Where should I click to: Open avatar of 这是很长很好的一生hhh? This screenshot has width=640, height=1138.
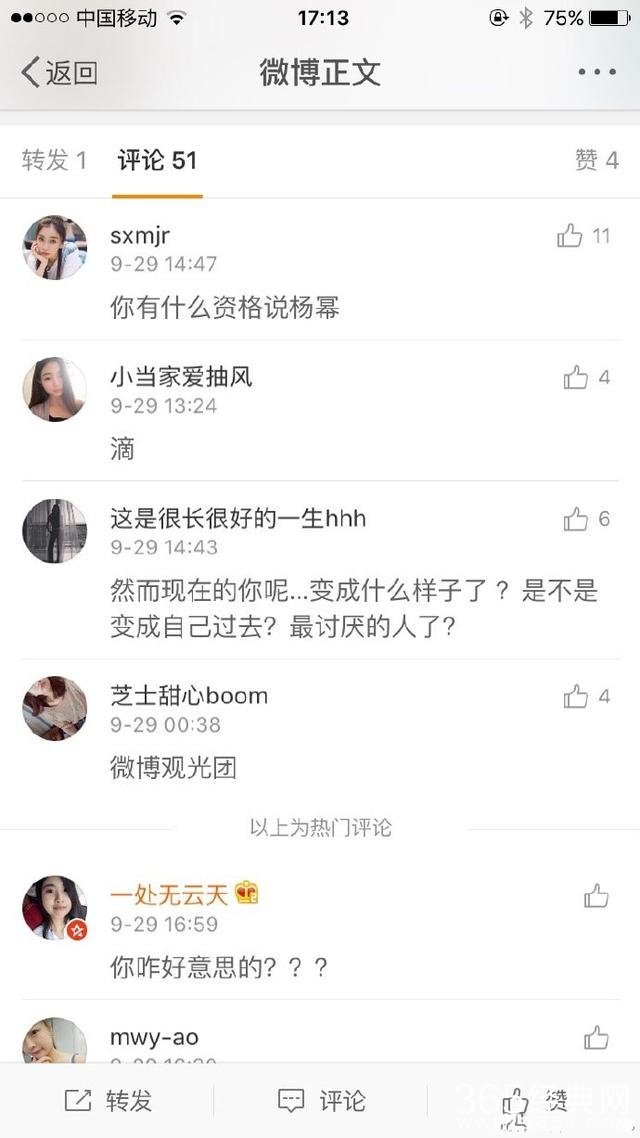(x=55, y=531)
